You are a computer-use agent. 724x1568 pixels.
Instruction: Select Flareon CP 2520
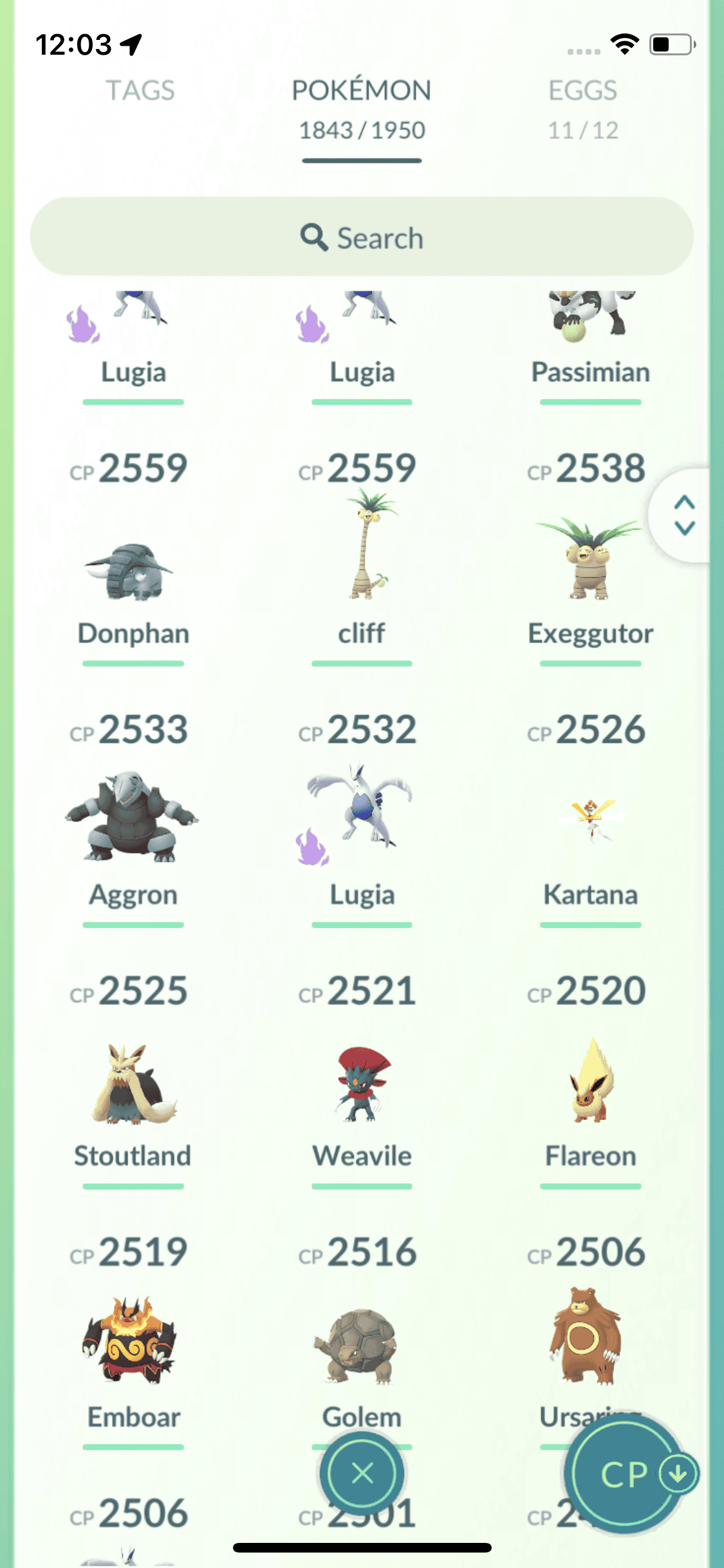pos(590,1088)
